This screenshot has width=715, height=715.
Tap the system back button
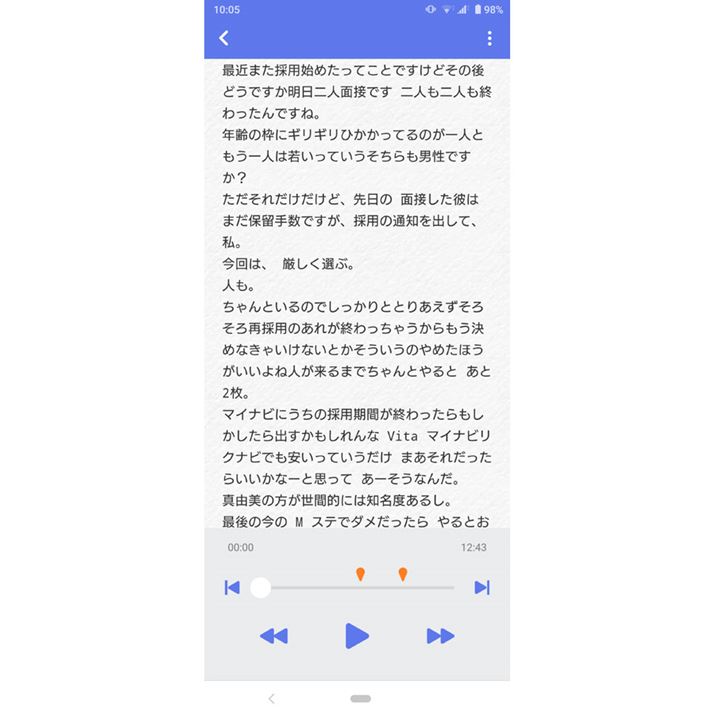click(271, 698)
